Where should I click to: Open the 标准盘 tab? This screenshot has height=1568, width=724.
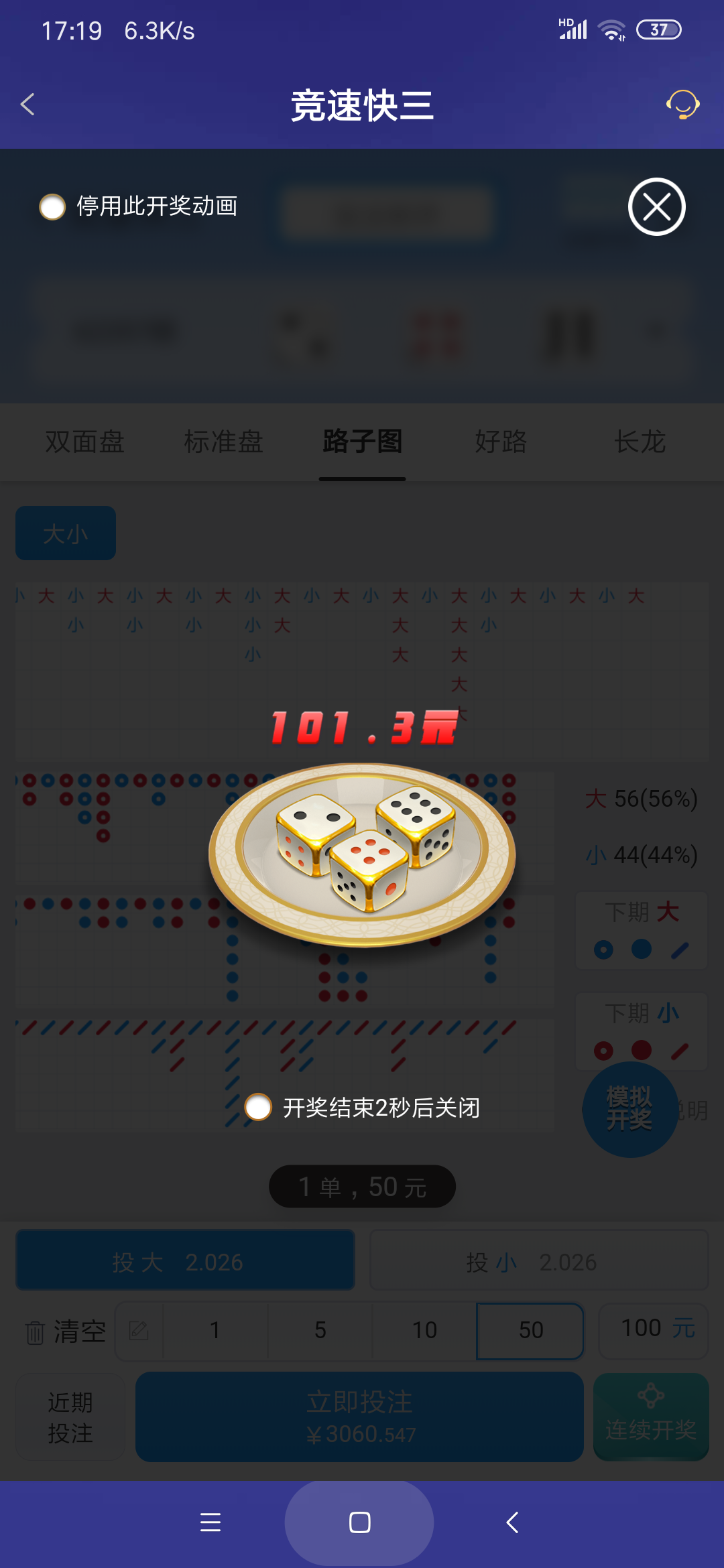(x=223, y=442)
